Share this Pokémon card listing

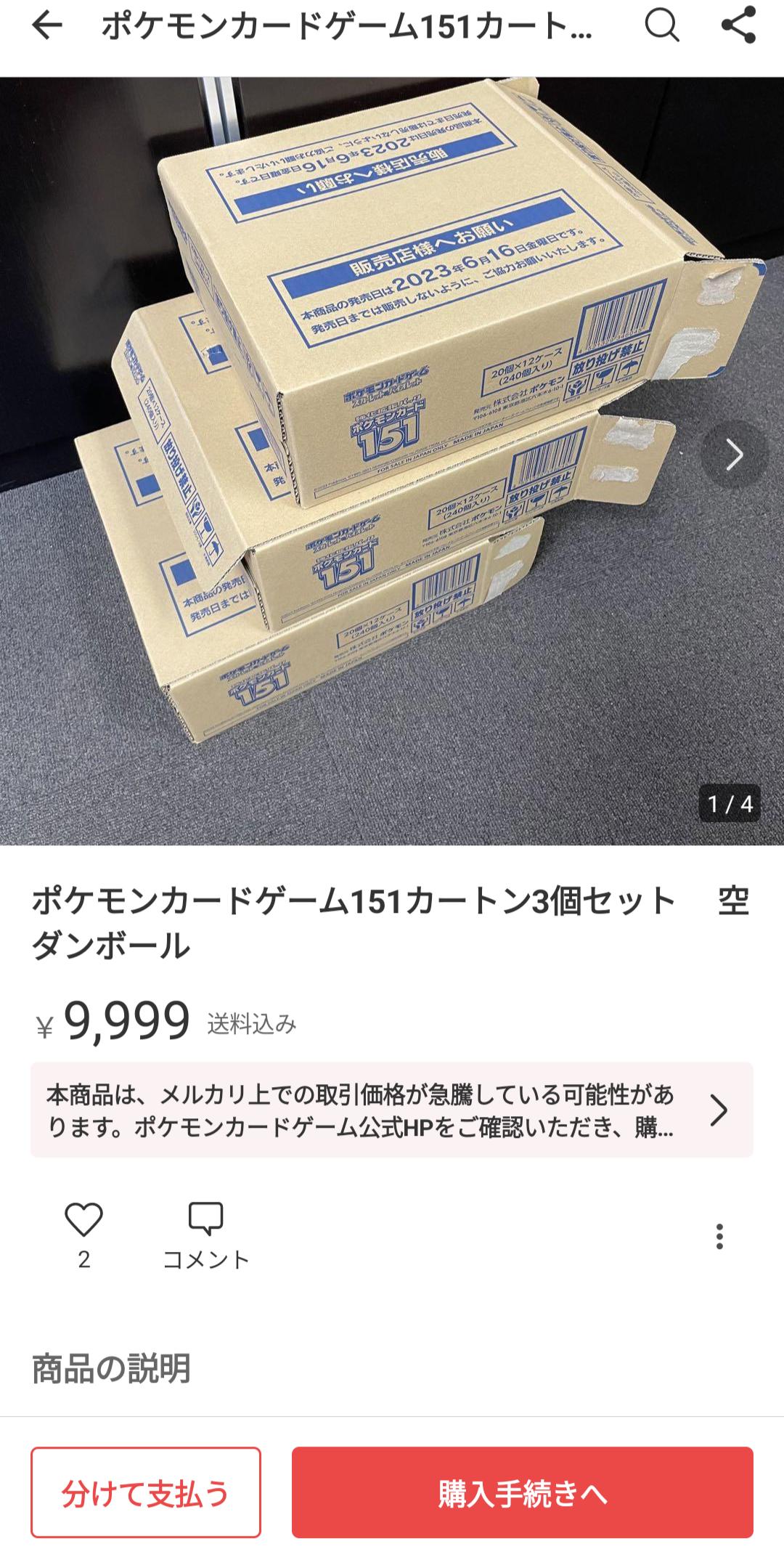[x=738, y=26]
